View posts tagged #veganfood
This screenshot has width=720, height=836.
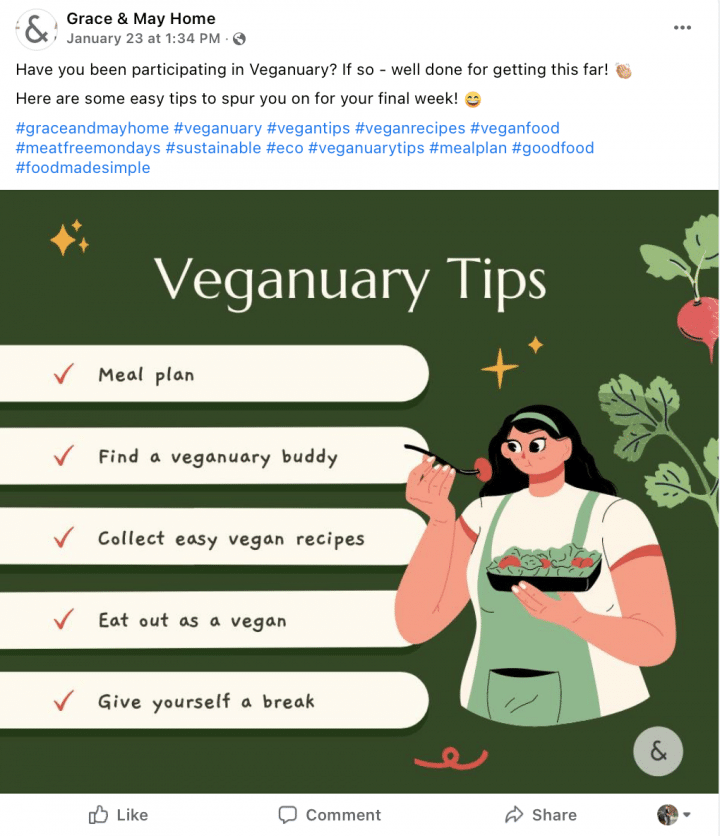pos(515,128)
